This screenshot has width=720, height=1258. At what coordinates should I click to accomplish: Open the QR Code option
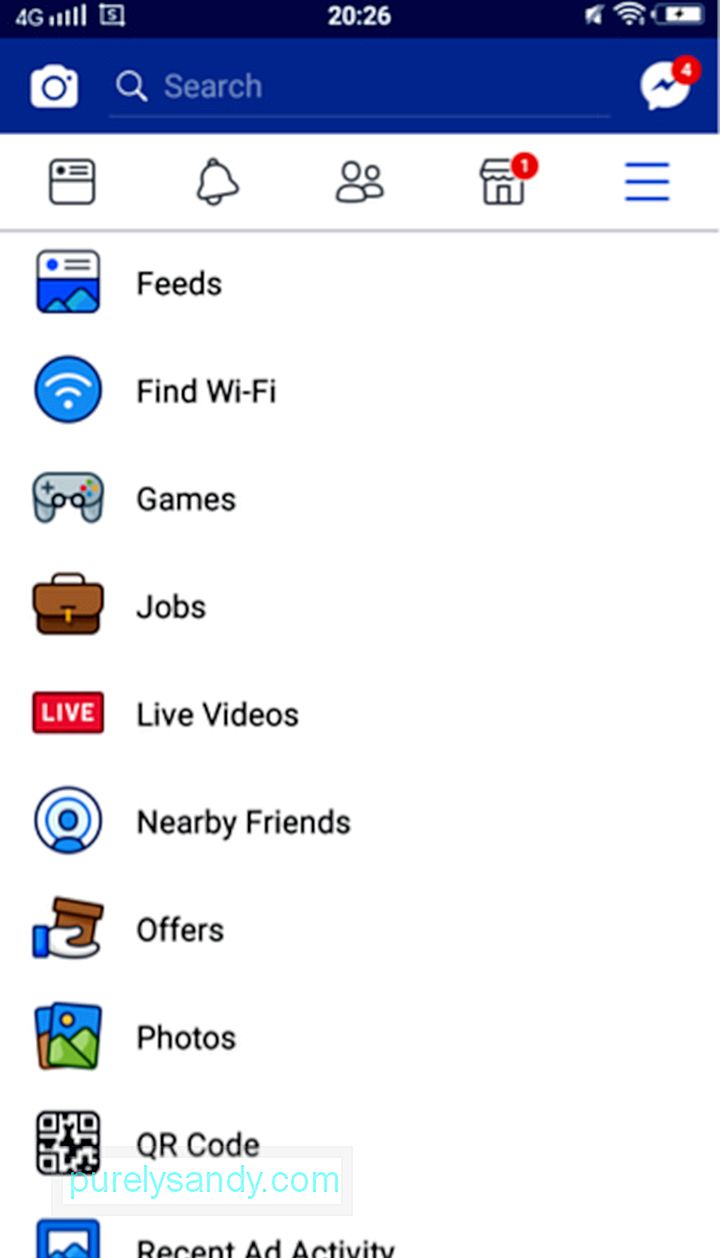360,1144
